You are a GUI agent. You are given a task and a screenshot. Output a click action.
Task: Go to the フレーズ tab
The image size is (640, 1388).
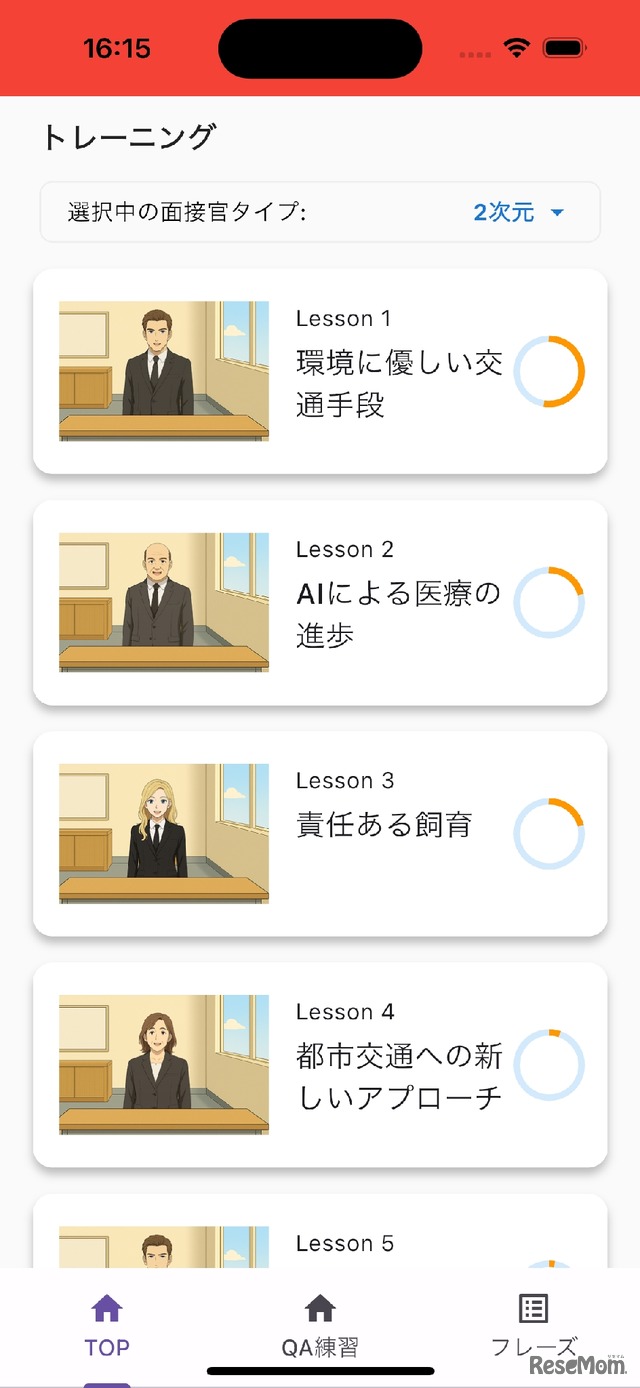point(533,1326)
